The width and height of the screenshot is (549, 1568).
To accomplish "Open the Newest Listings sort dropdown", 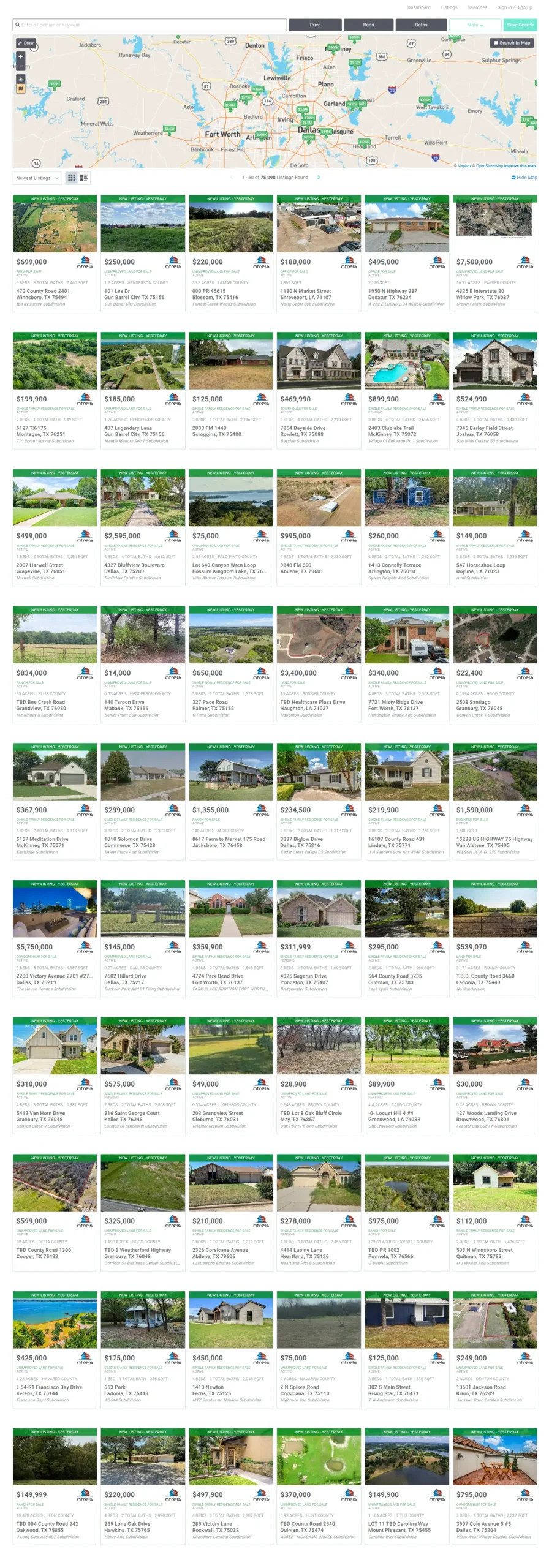I will [37, 178].
